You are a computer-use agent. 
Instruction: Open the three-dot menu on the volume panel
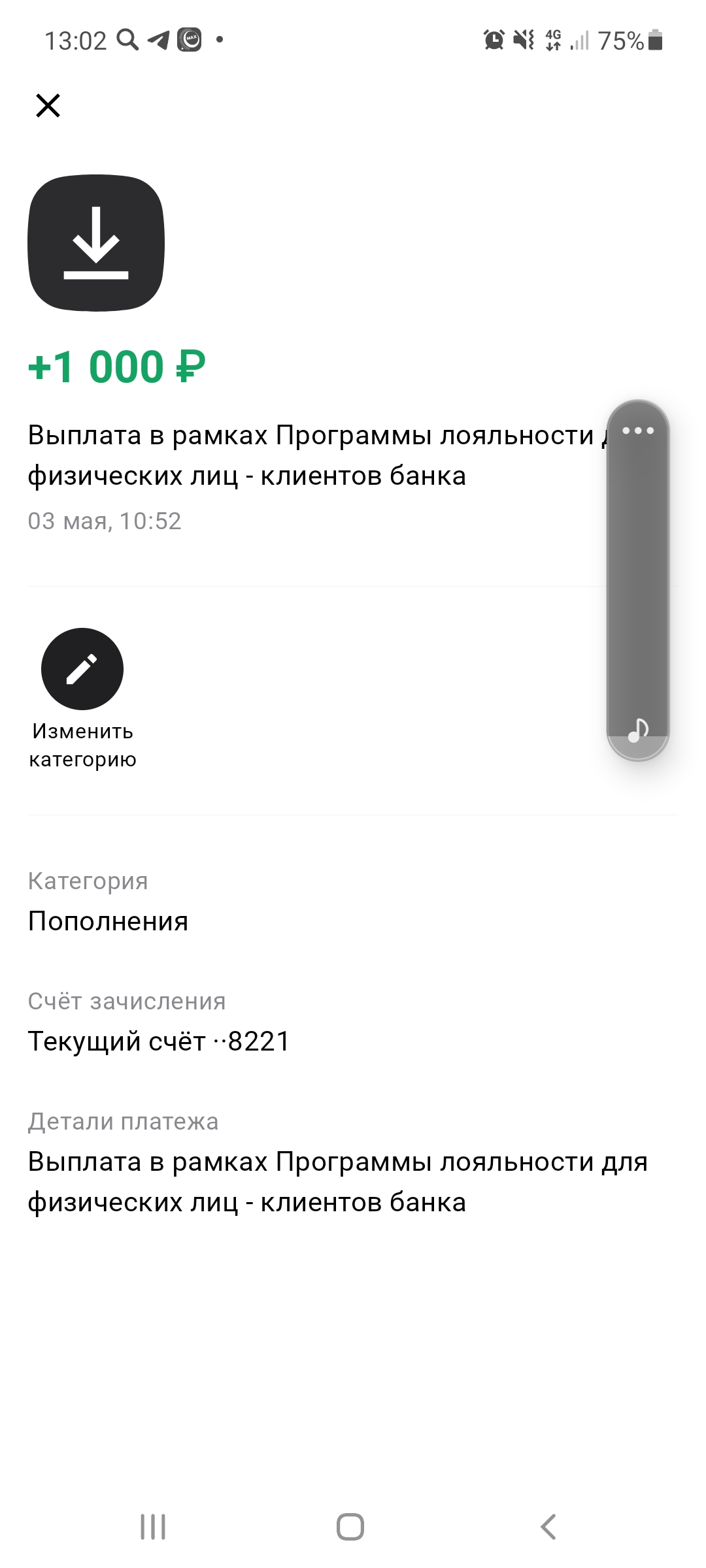[x=638, y=431]
